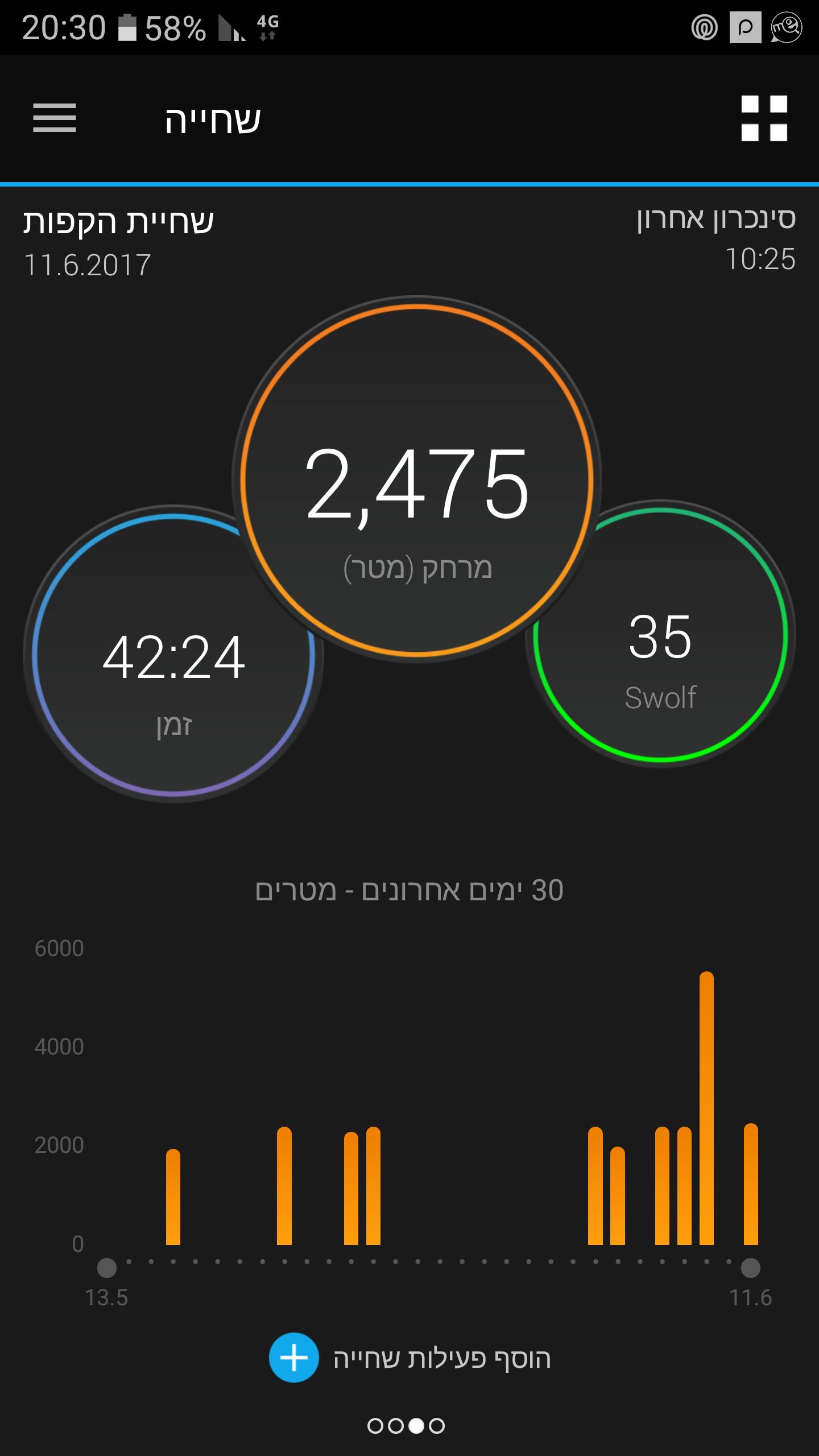Select the tallest bar in the 30-day chart
Viewport: 819px width, 1456px height.
(706, 1109)
